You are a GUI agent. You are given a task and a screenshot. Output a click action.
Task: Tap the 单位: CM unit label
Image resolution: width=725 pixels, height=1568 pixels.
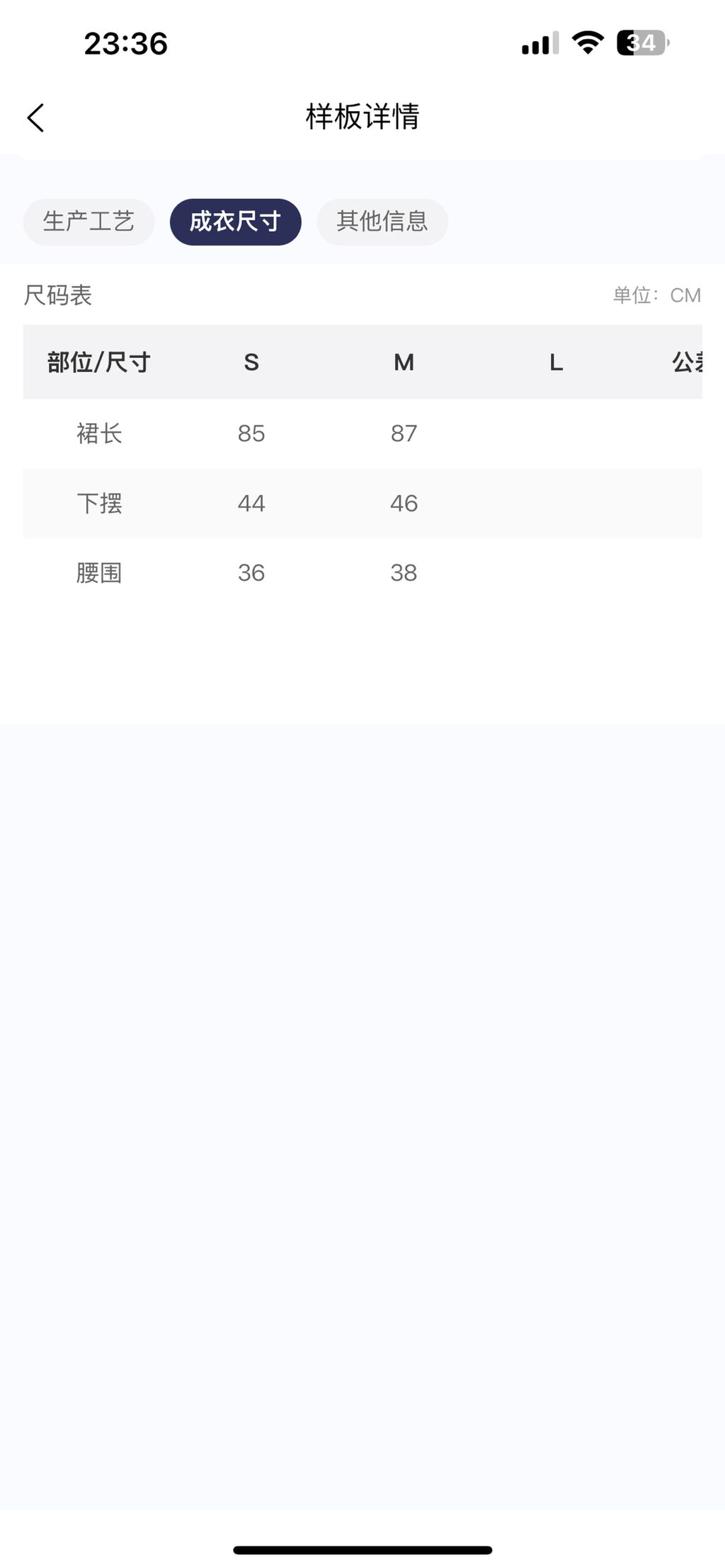tap(655, 295)
